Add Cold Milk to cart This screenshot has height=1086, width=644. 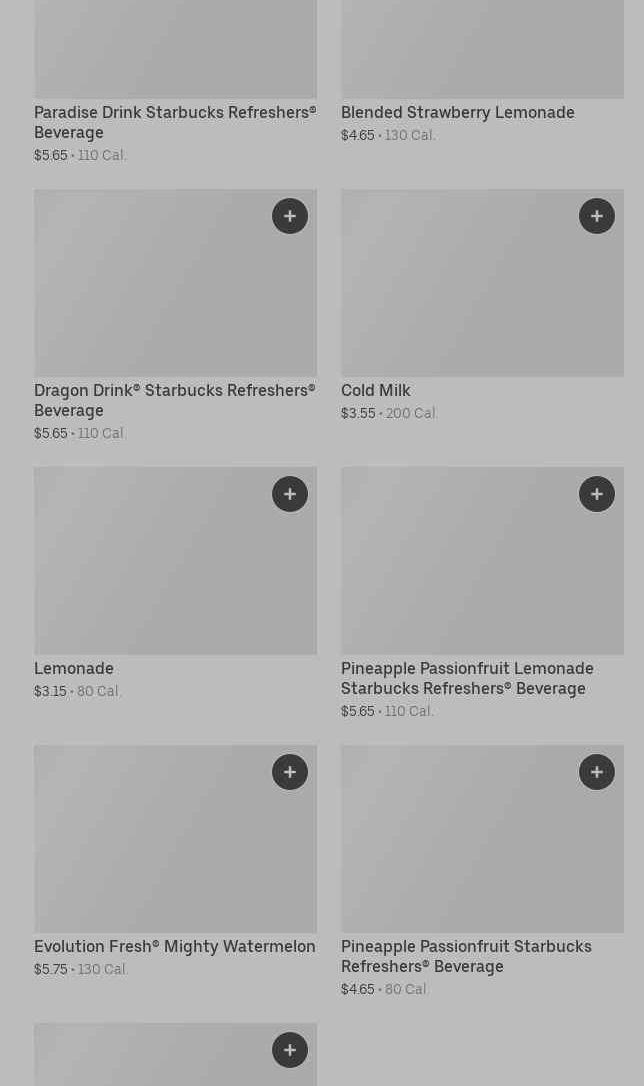coord(597,216)
